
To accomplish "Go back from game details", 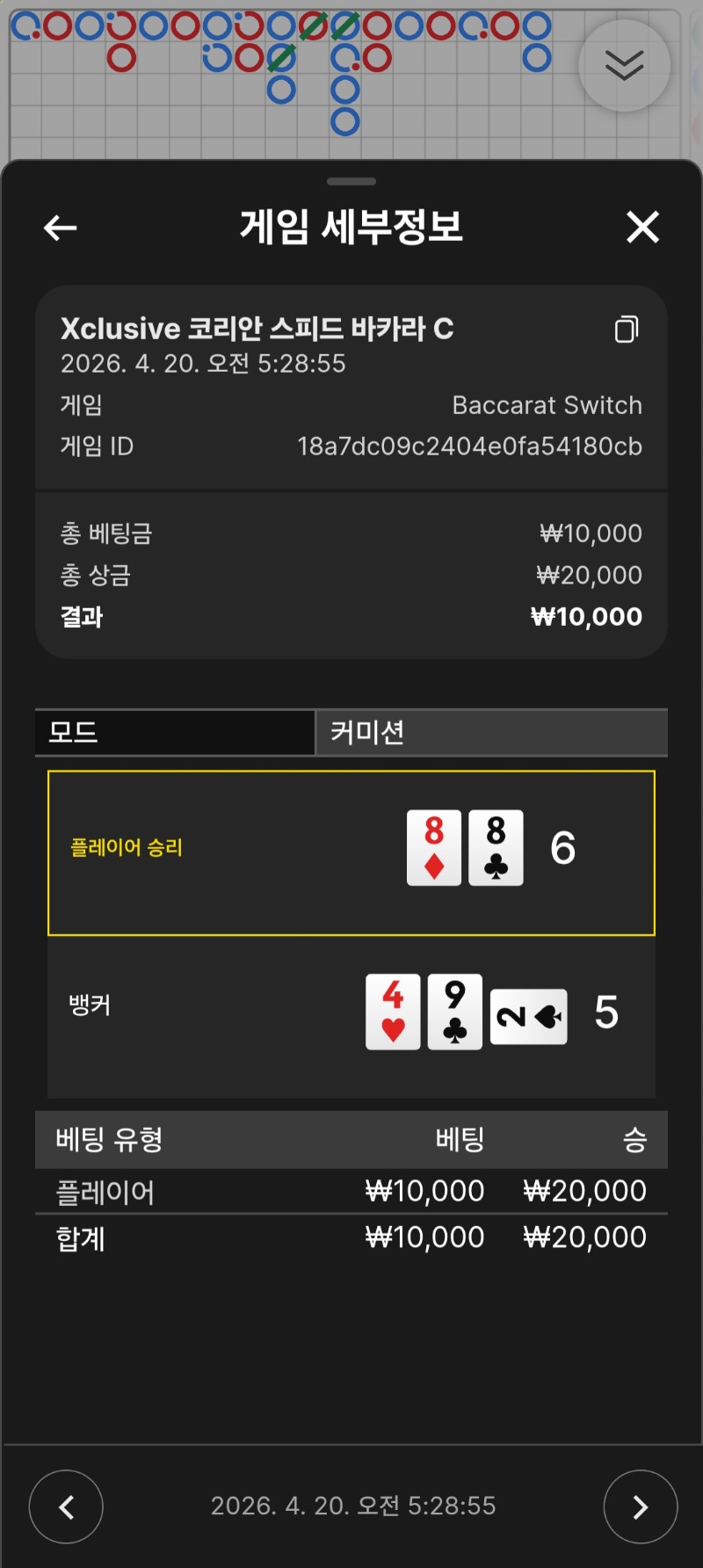I will pos(60,229).
